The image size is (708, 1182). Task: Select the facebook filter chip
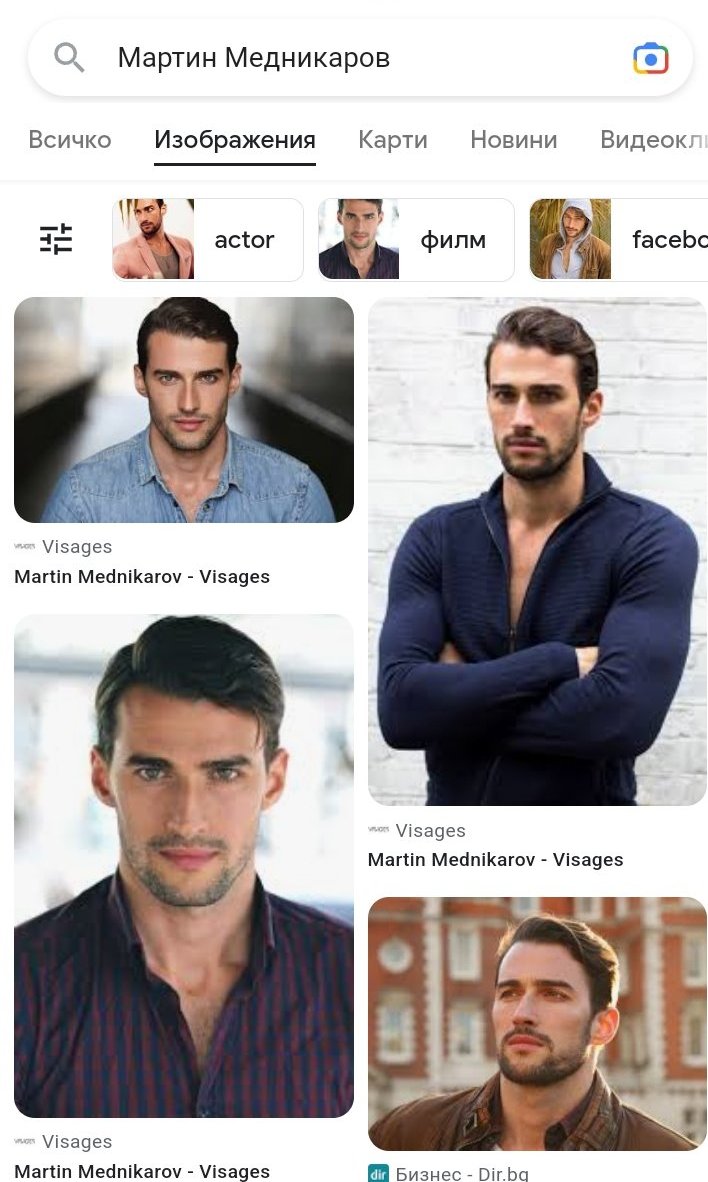(x=620, y=240)
